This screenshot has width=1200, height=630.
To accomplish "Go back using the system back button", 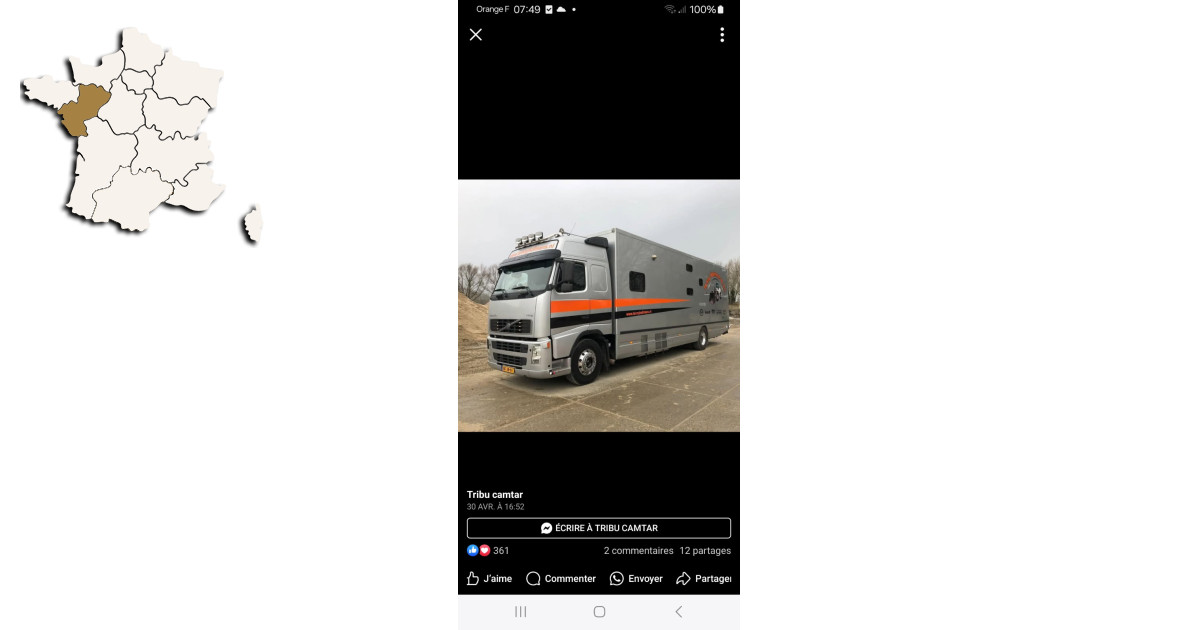I will pyautogui.click(x=678, y=612).
